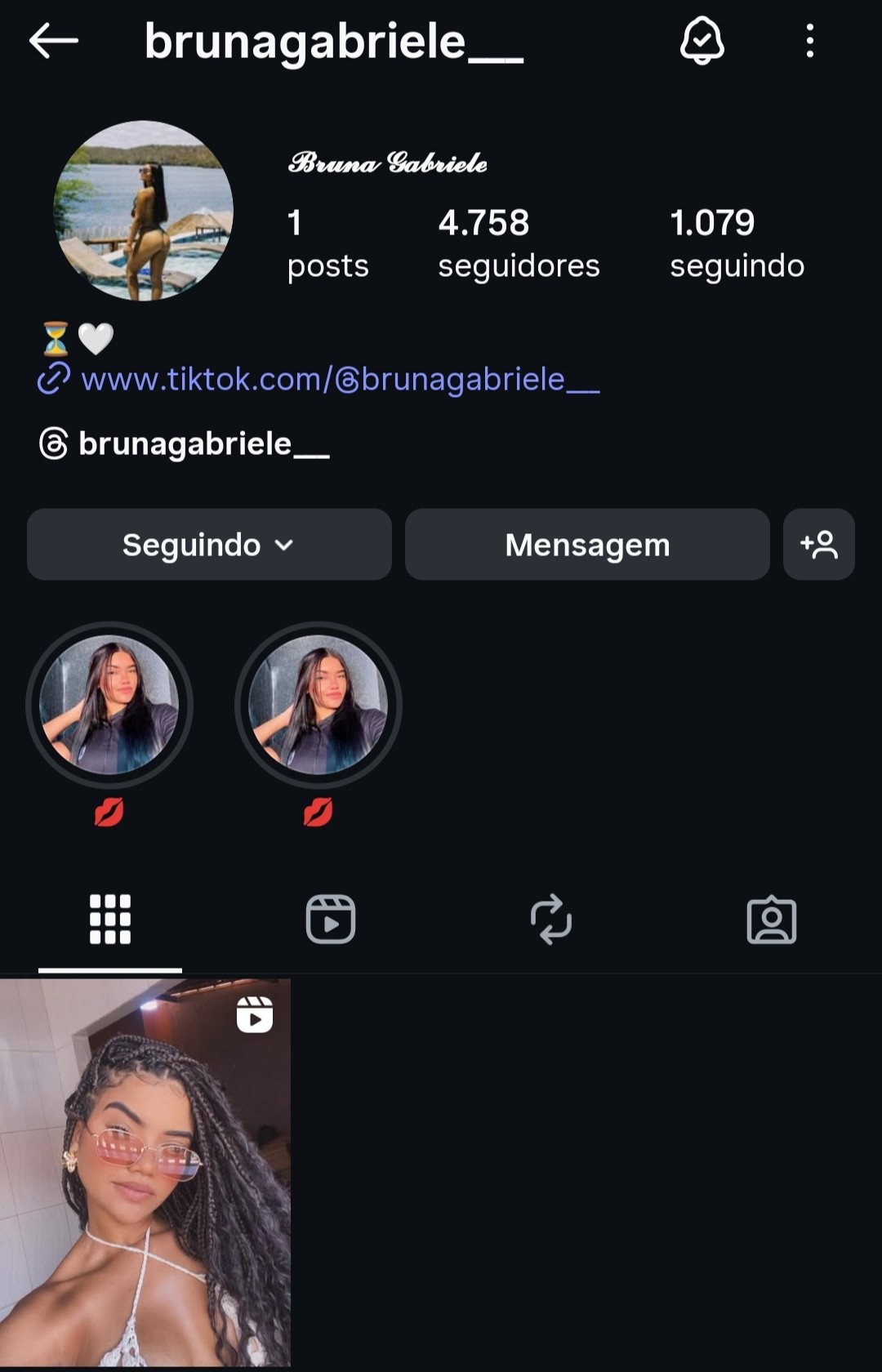Open the first story highlight
Viewport: 882px width, 1372px height.
[109, 705]
